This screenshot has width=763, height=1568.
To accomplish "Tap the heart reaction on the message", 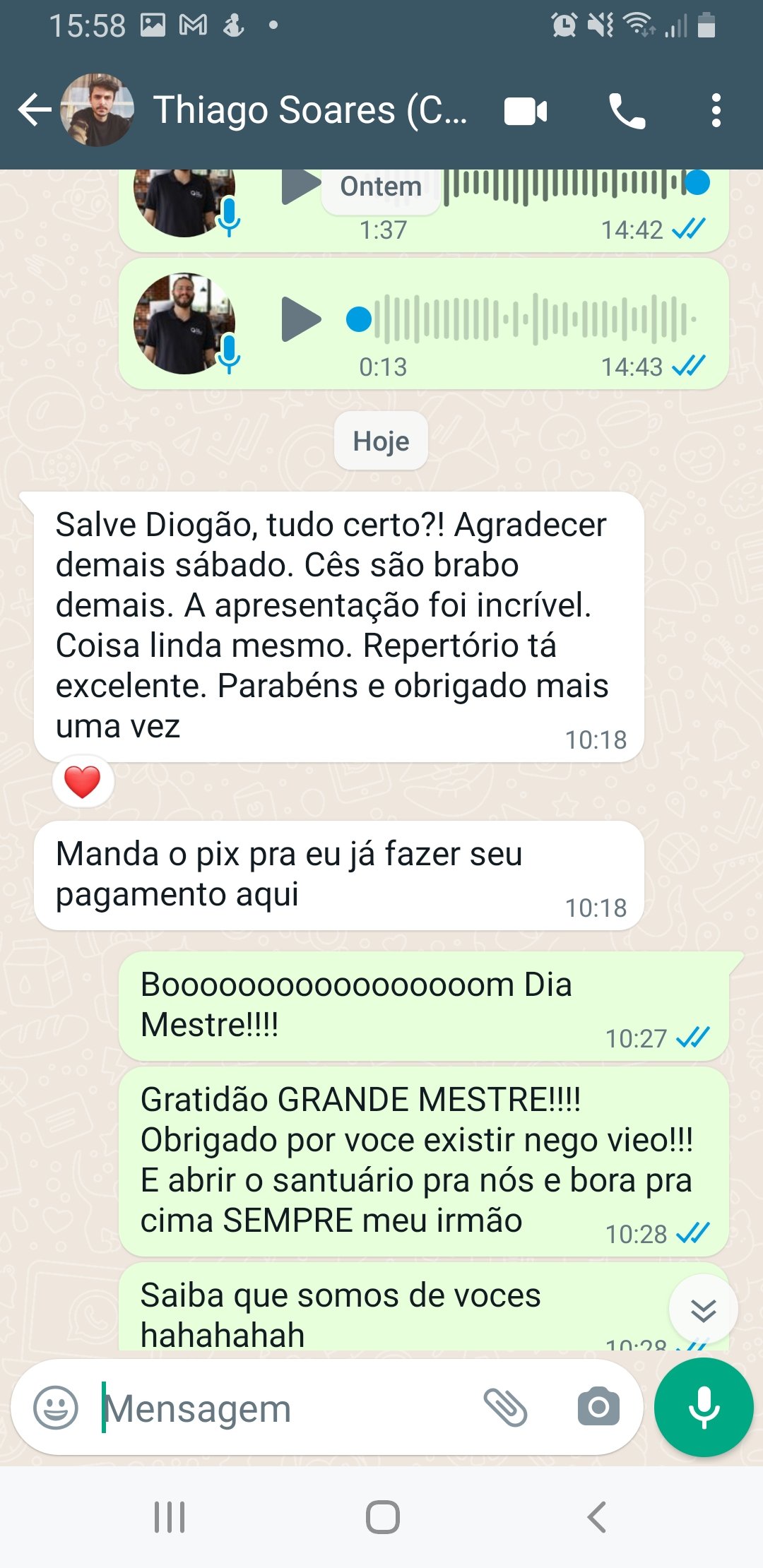I will pos(83,782).
